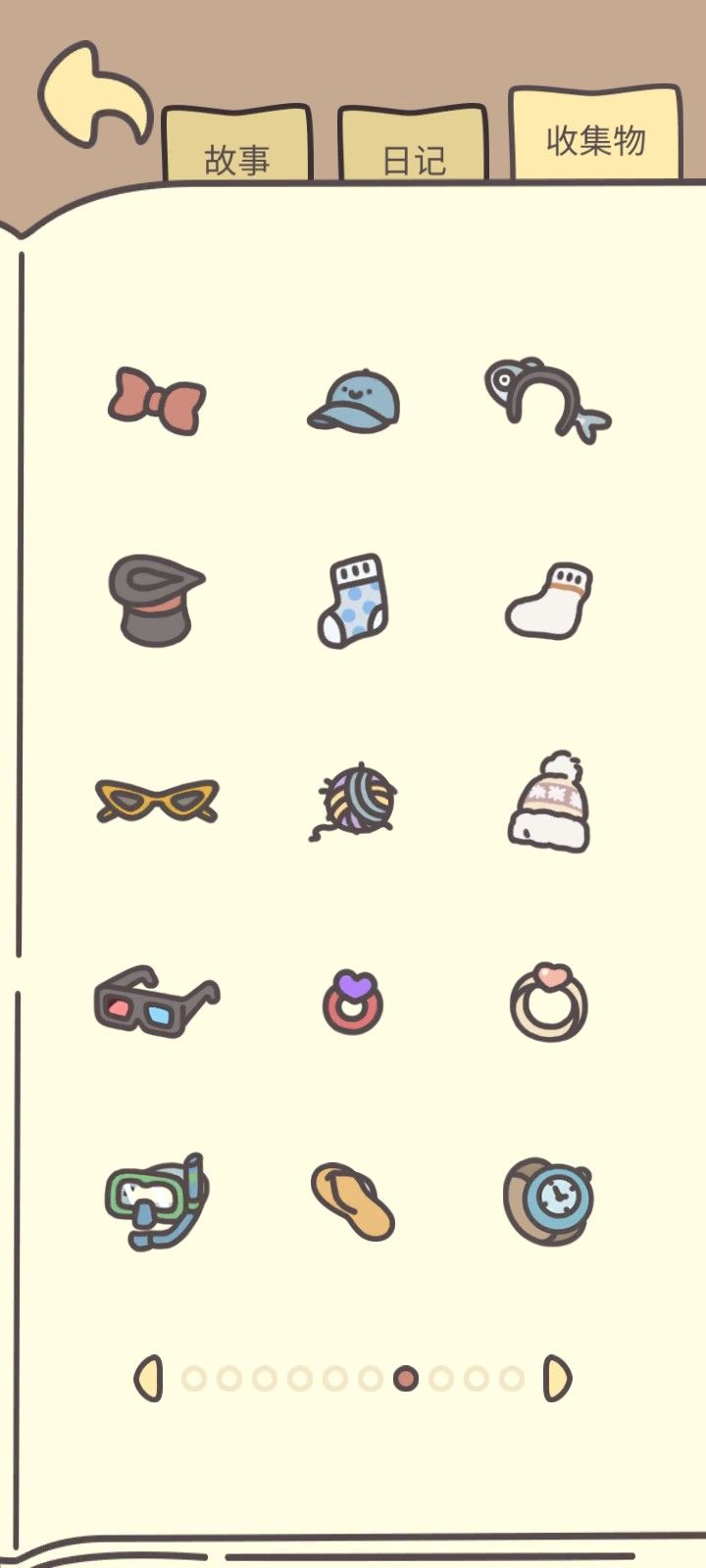Open the red bow tie item
706x1568 pixels.
pos(157,401)
